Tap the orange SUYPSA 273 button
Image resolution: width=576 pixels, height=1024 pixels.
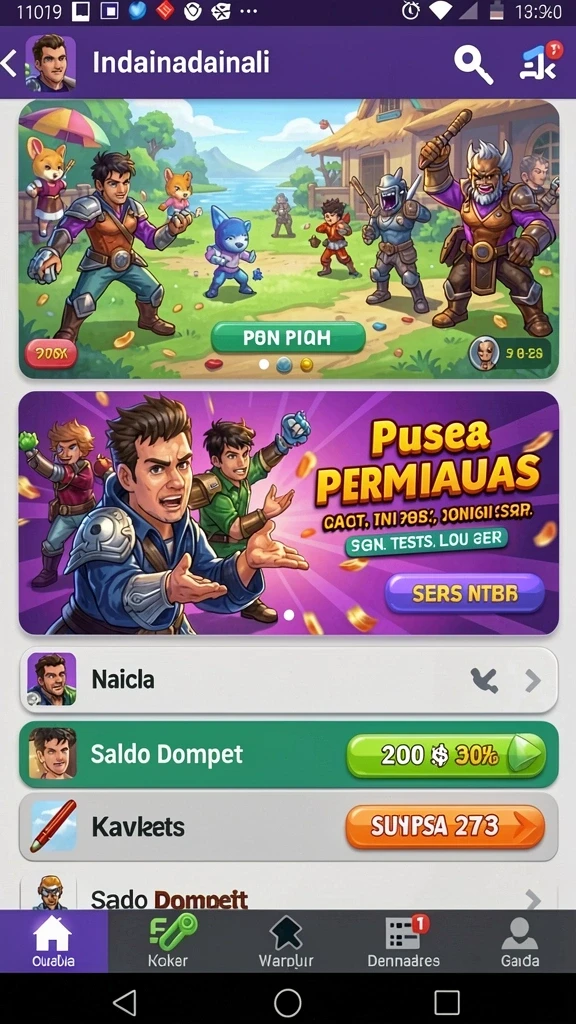coord(445,827)
